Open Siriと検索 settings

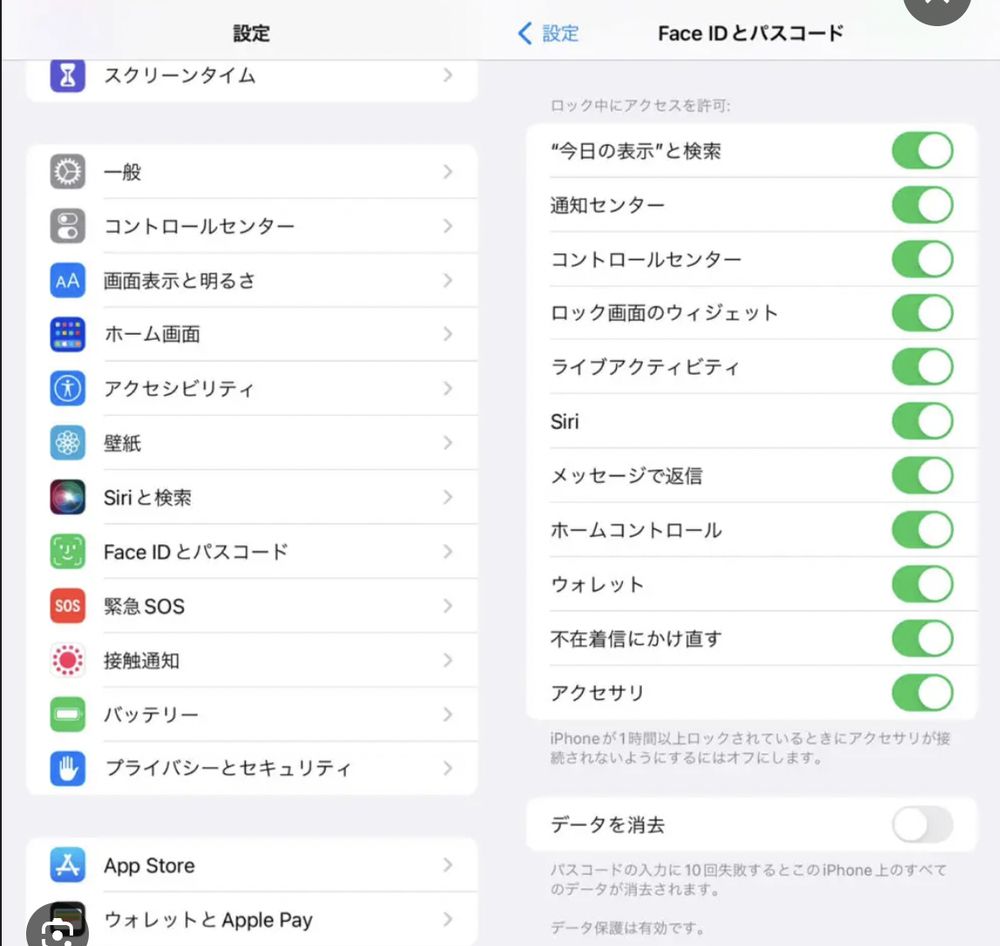pos(251,497)
